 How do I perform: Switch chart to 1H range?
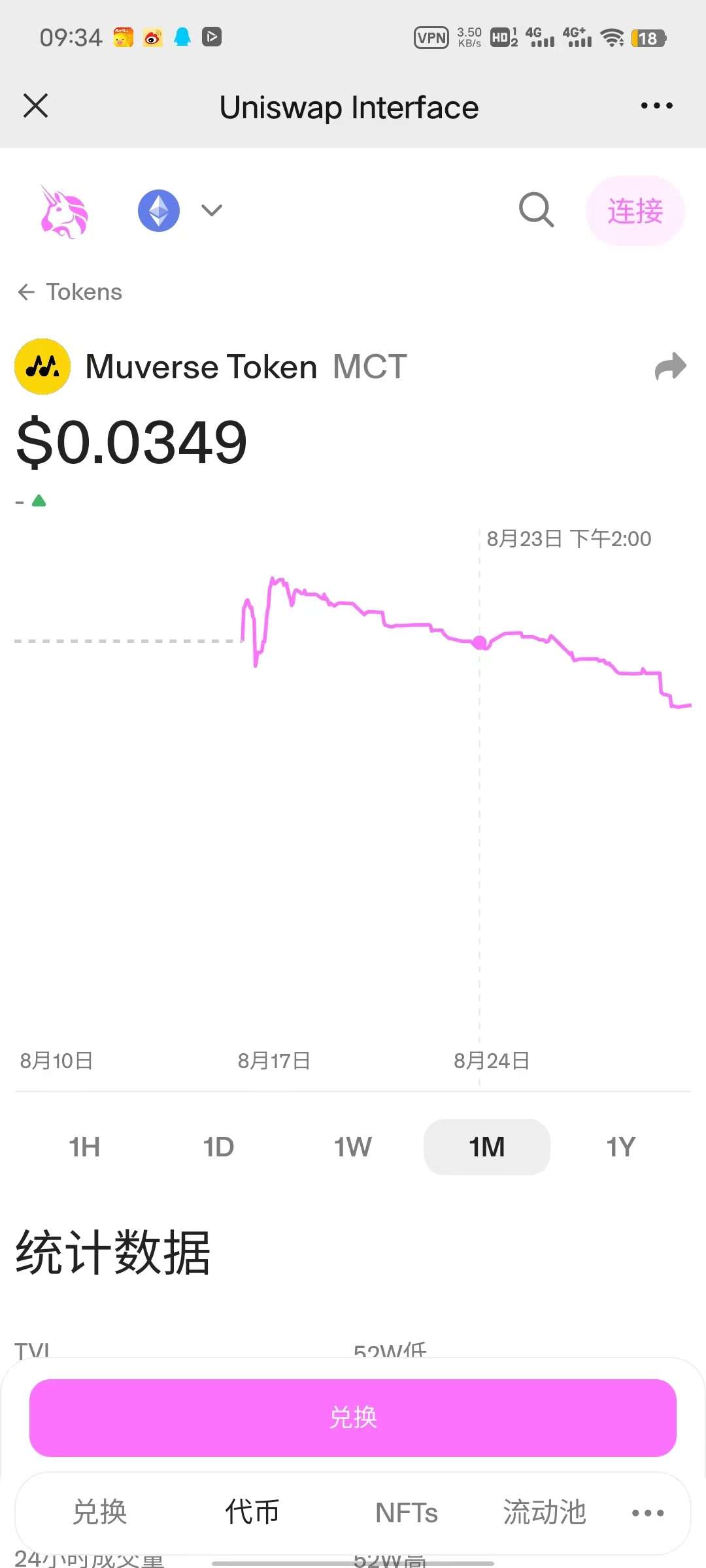point(84,1147)
